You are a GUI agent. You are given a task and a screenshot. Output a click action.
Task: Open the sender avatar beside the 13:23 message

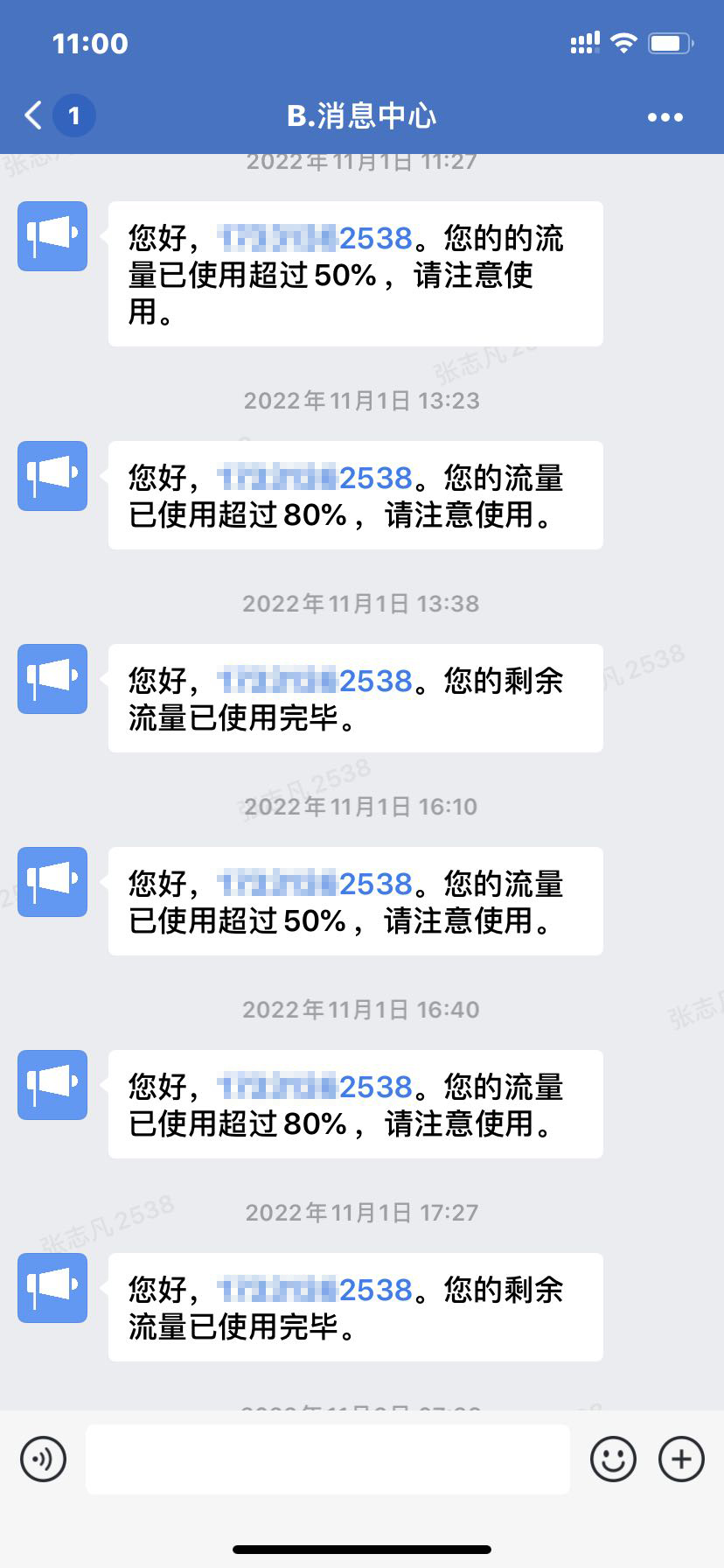pos(52,476)
